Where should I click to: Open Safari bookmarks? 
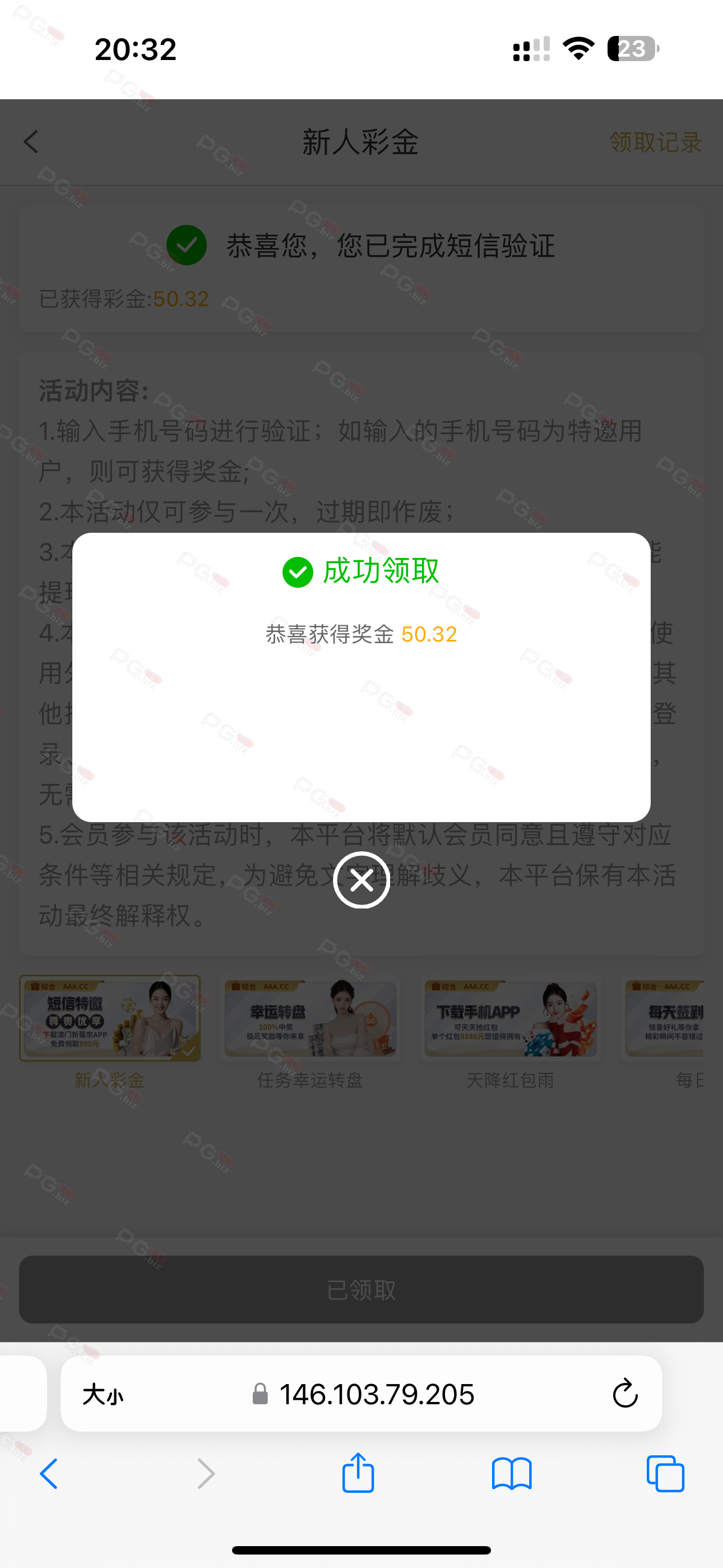[x=512, y=1474]
